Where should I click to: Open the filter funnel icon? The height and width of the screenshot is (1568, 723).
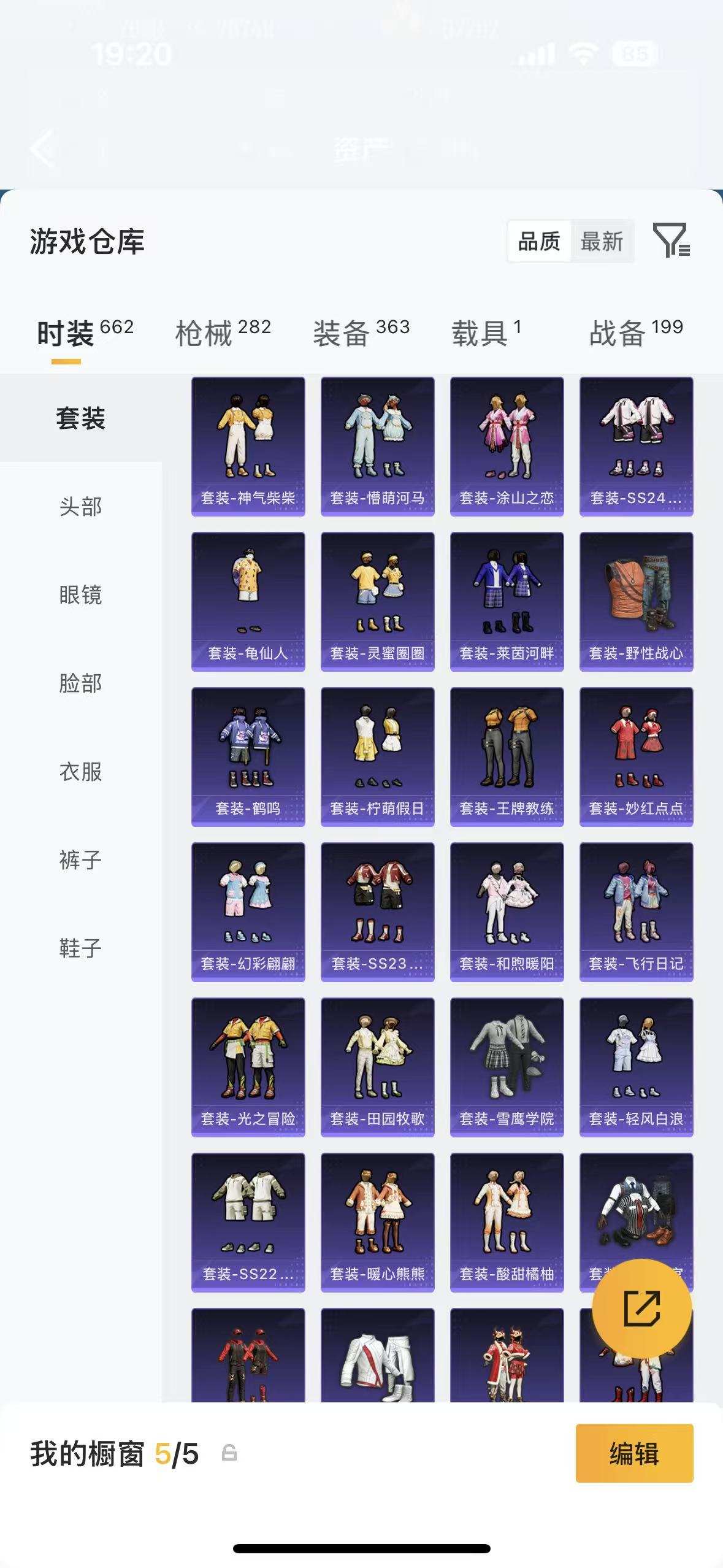[x=671, y=240]
